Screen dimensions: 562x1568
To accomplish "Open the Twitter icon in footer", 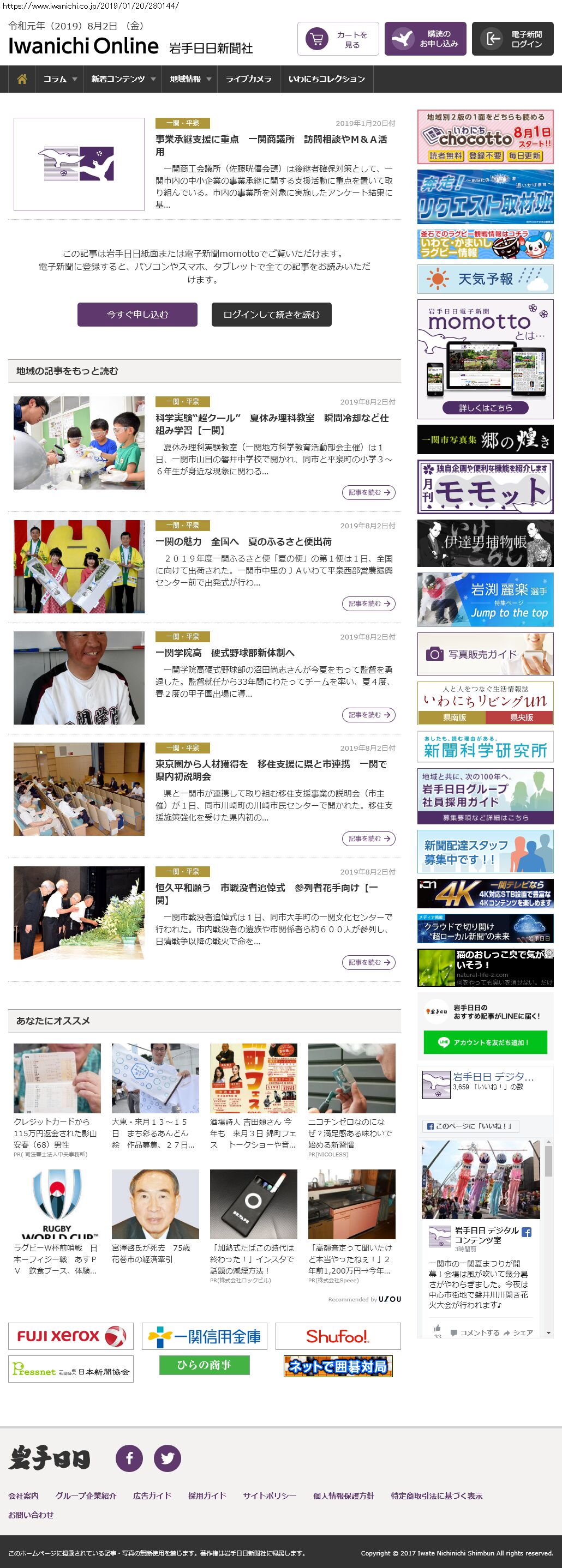I will [168, 1458].
